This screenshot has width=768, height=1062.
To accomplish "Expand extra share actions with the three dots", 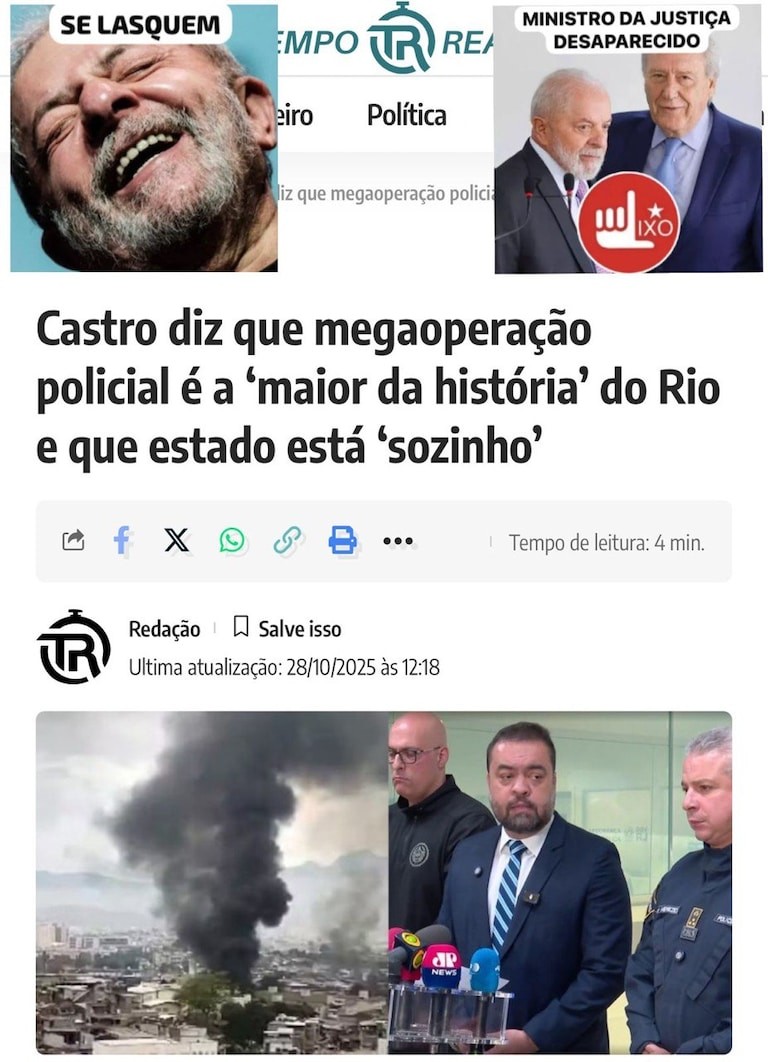I will [397, 540].
